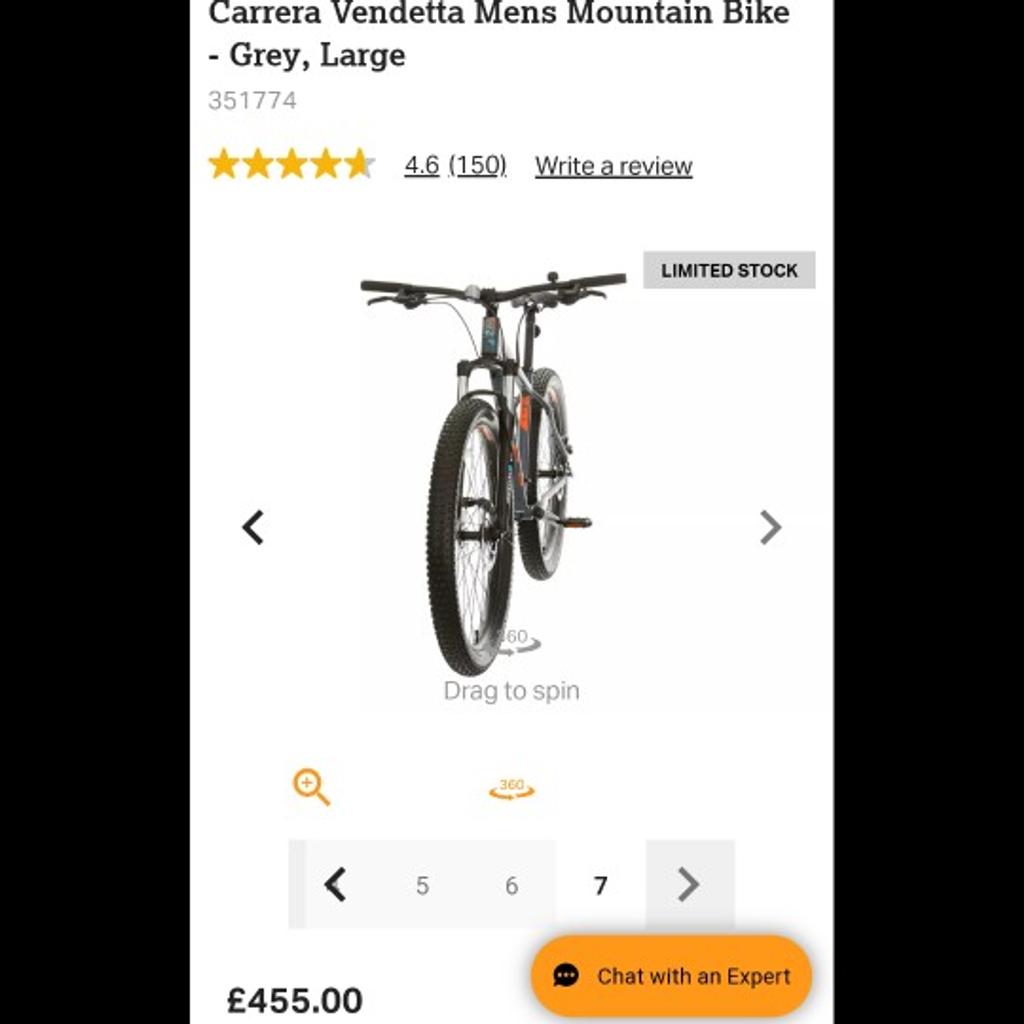Open the 4.6 (150) ratings link
1024x1024 pixels.
(455, 165)
